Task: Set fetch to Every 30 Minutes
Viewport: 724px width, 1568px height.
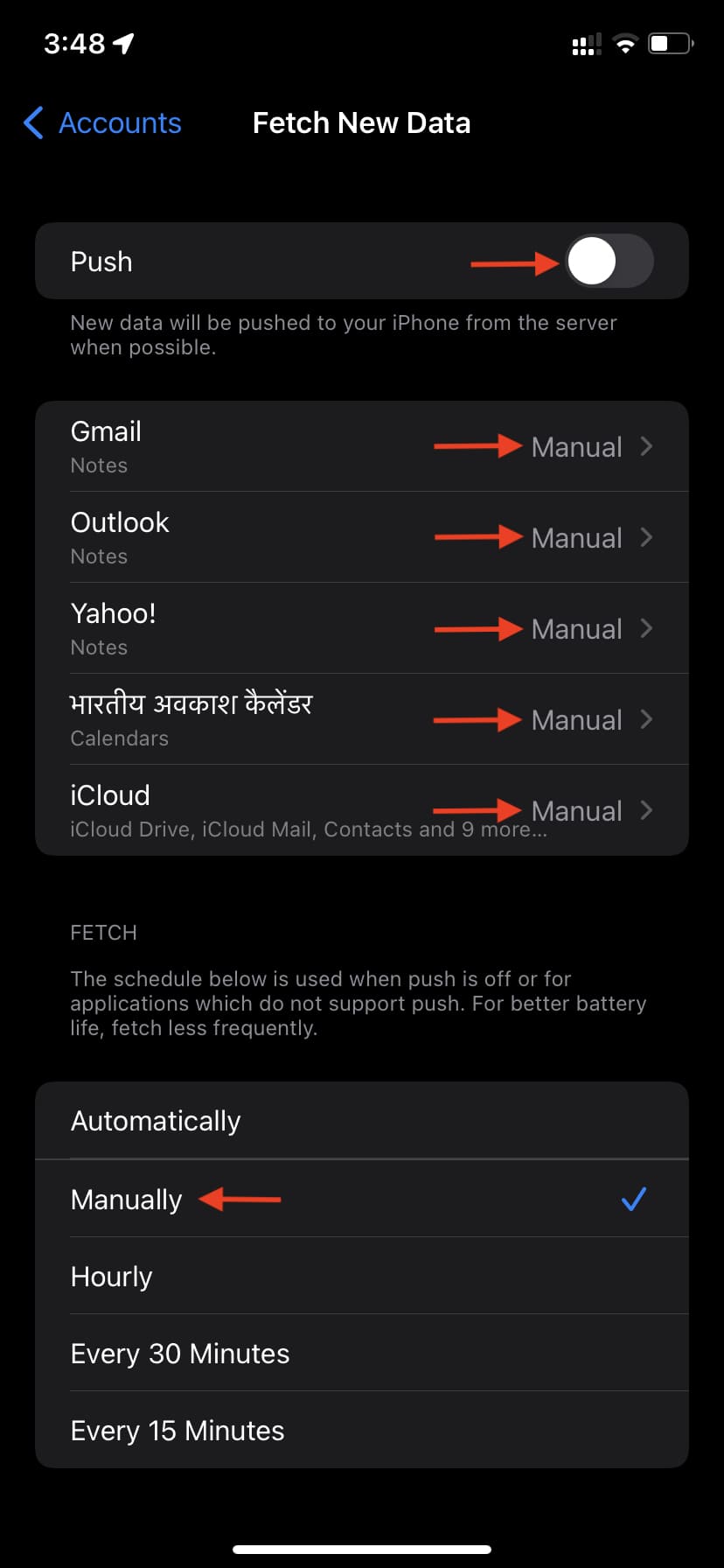Action: coord(362,1353)
